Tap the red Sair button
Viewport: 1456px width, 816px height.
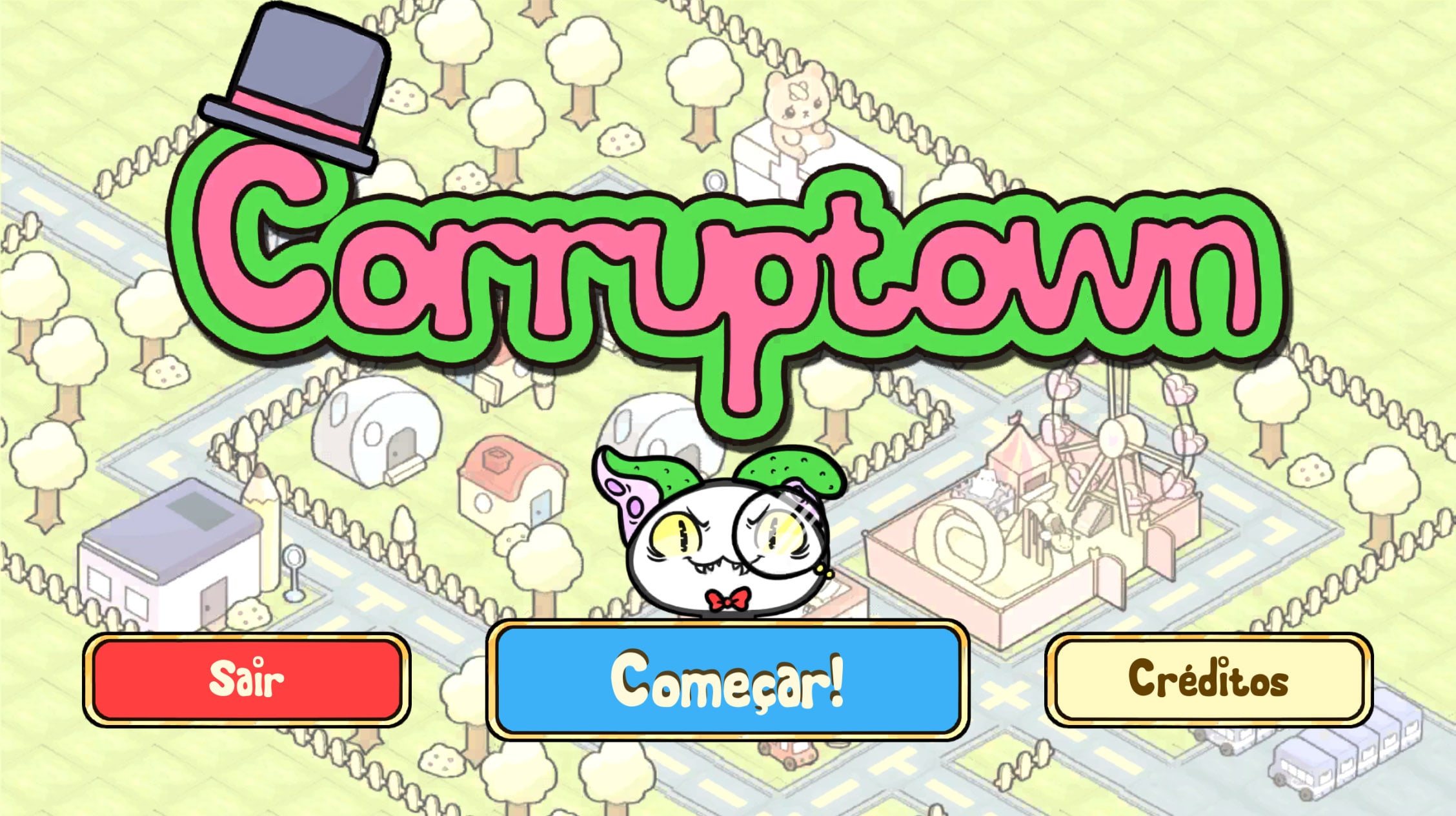click(247, 680)
